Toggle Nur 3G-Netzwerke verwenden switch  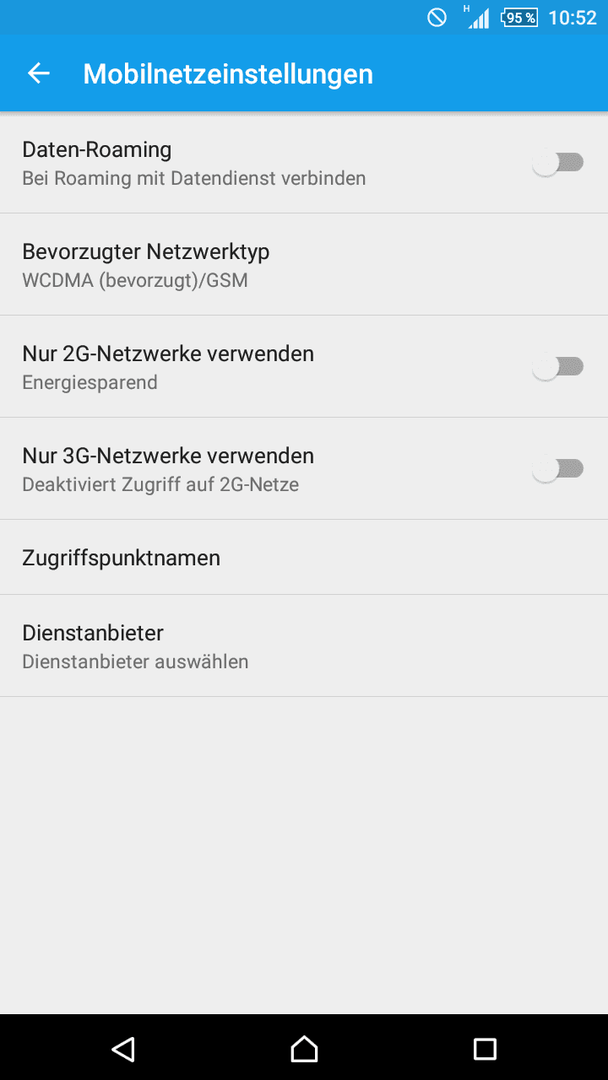558,469
